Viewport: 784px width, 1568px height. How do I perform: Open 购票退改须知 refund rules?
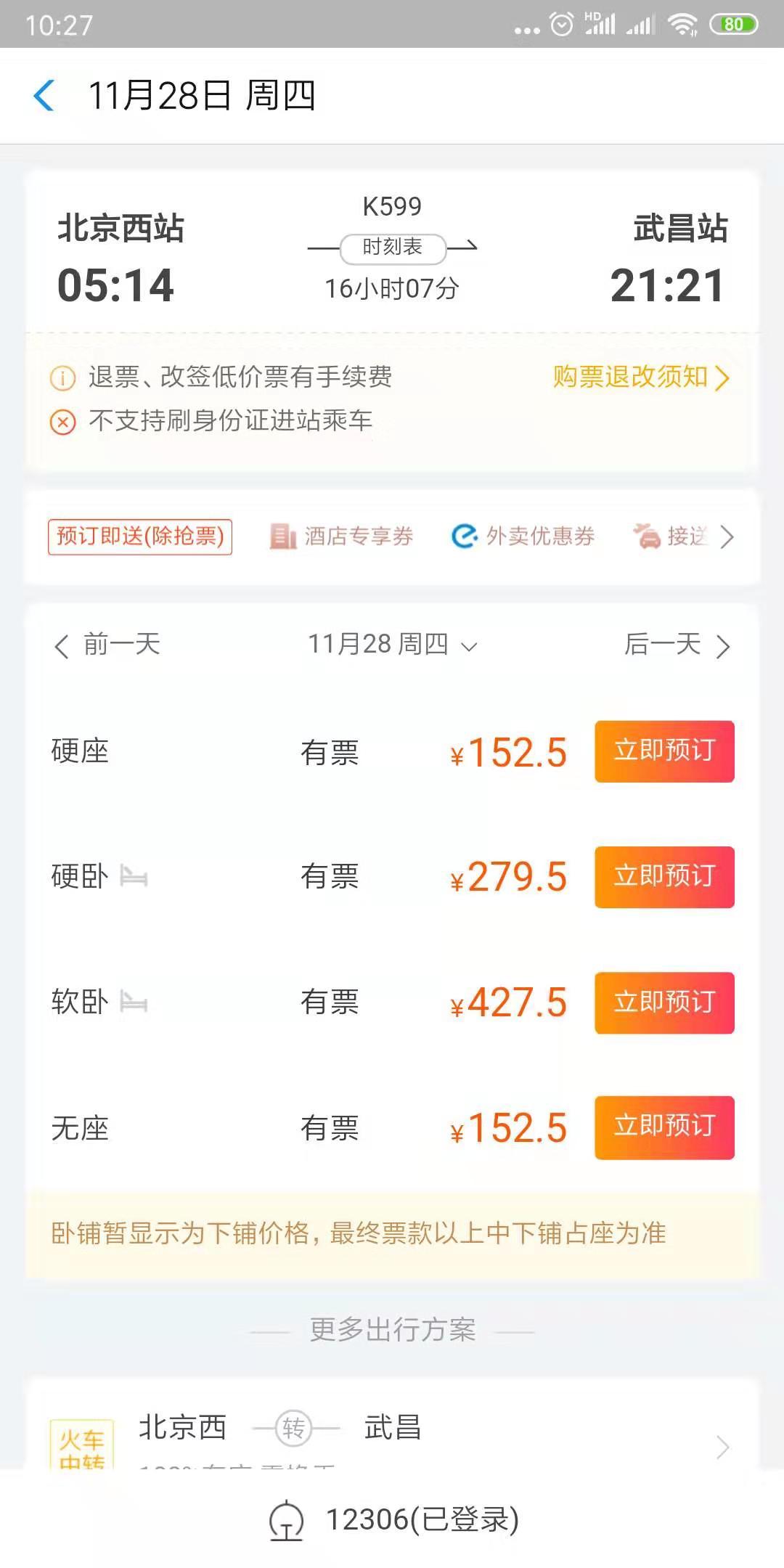pyautogui.click(x=640, y=377)
